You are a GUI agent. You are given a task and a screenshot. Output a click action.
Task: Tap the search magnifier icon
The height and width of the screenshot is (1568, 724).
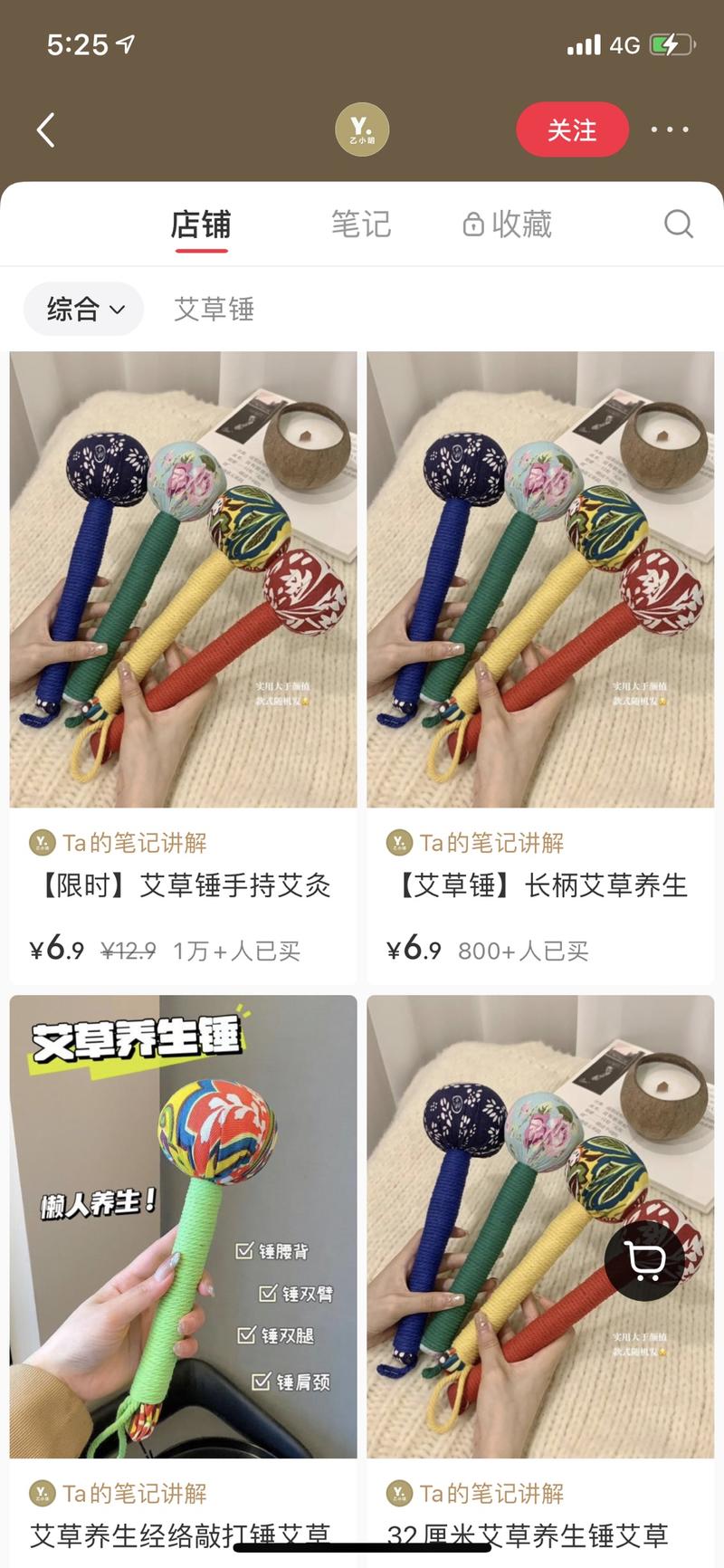[678, 224]
